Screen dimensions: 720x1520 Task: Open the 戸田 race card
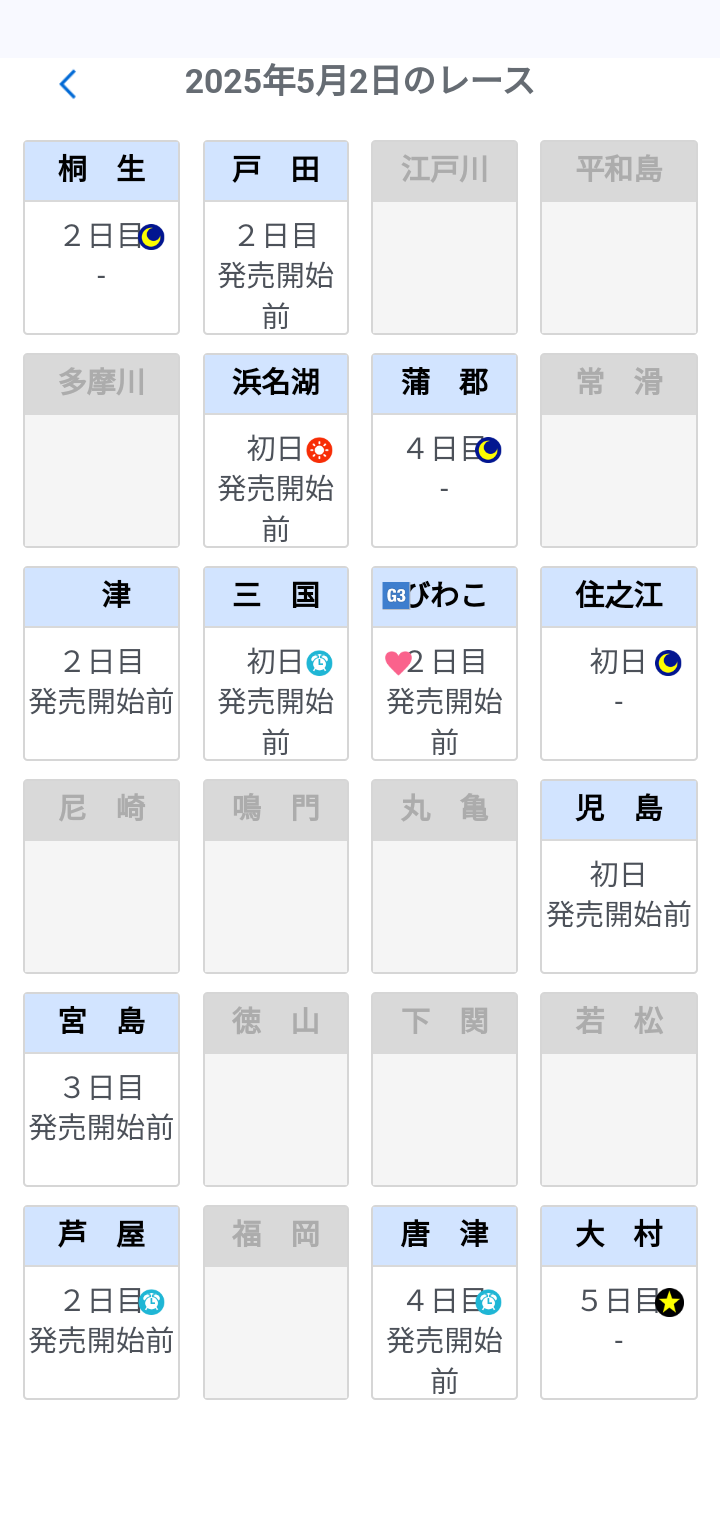click(x=276, y=238)
